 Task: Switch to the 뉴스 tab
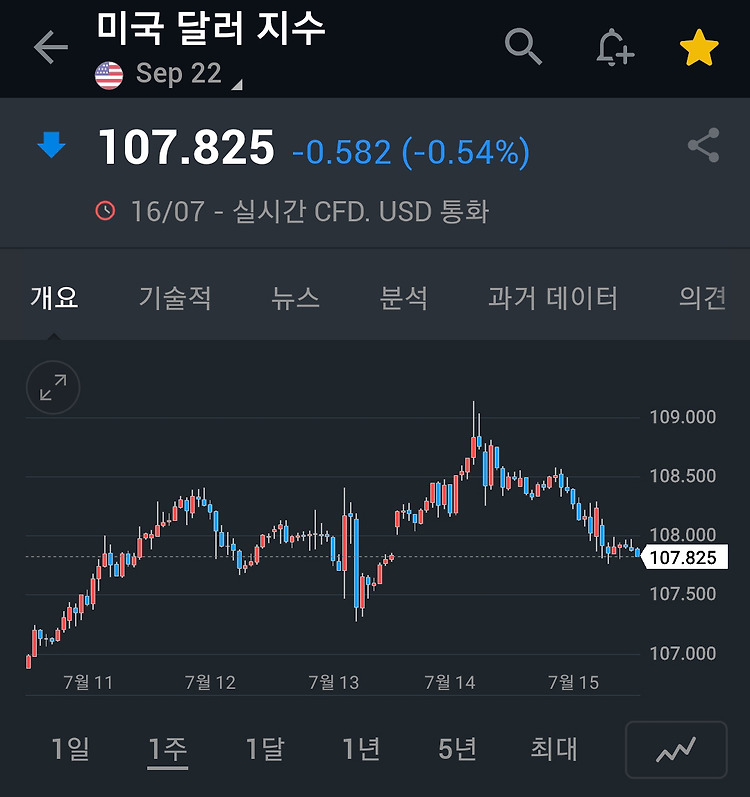[x=295, y=297]
